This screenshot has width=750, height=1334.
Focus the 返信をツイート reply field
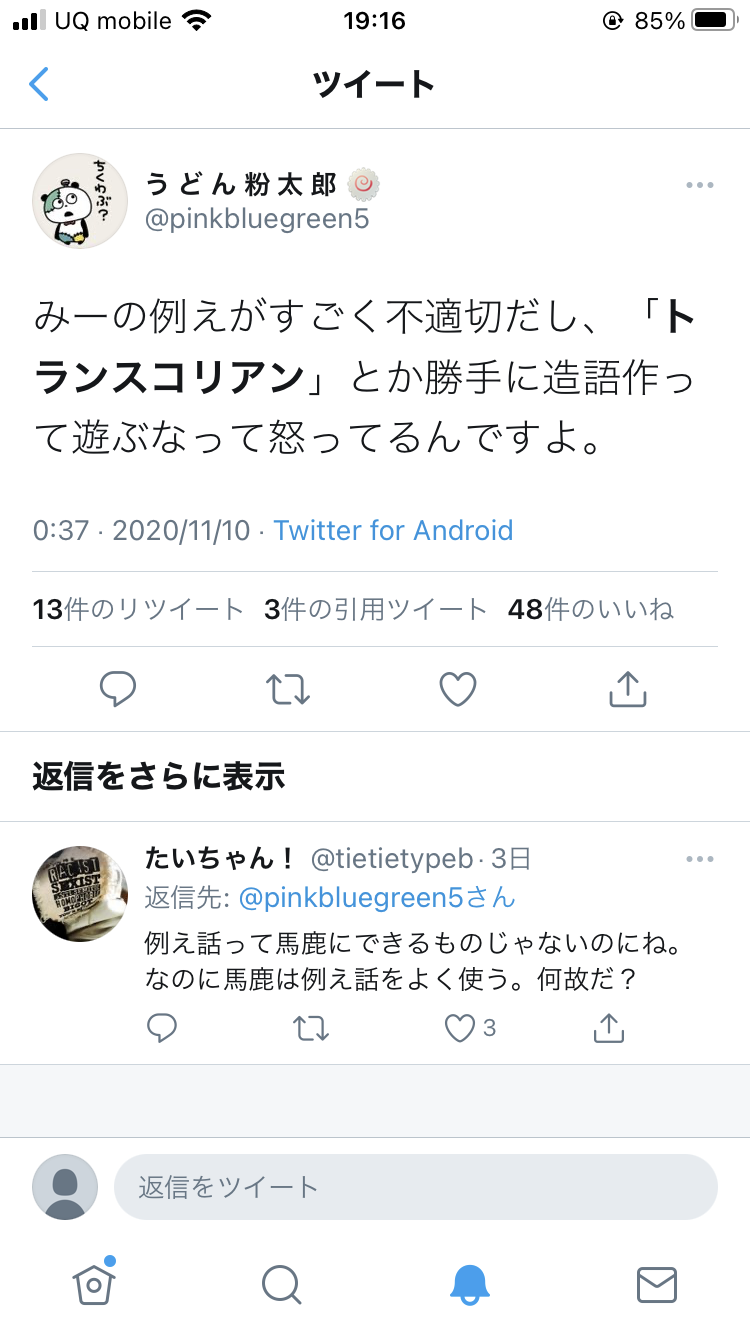416,1187
